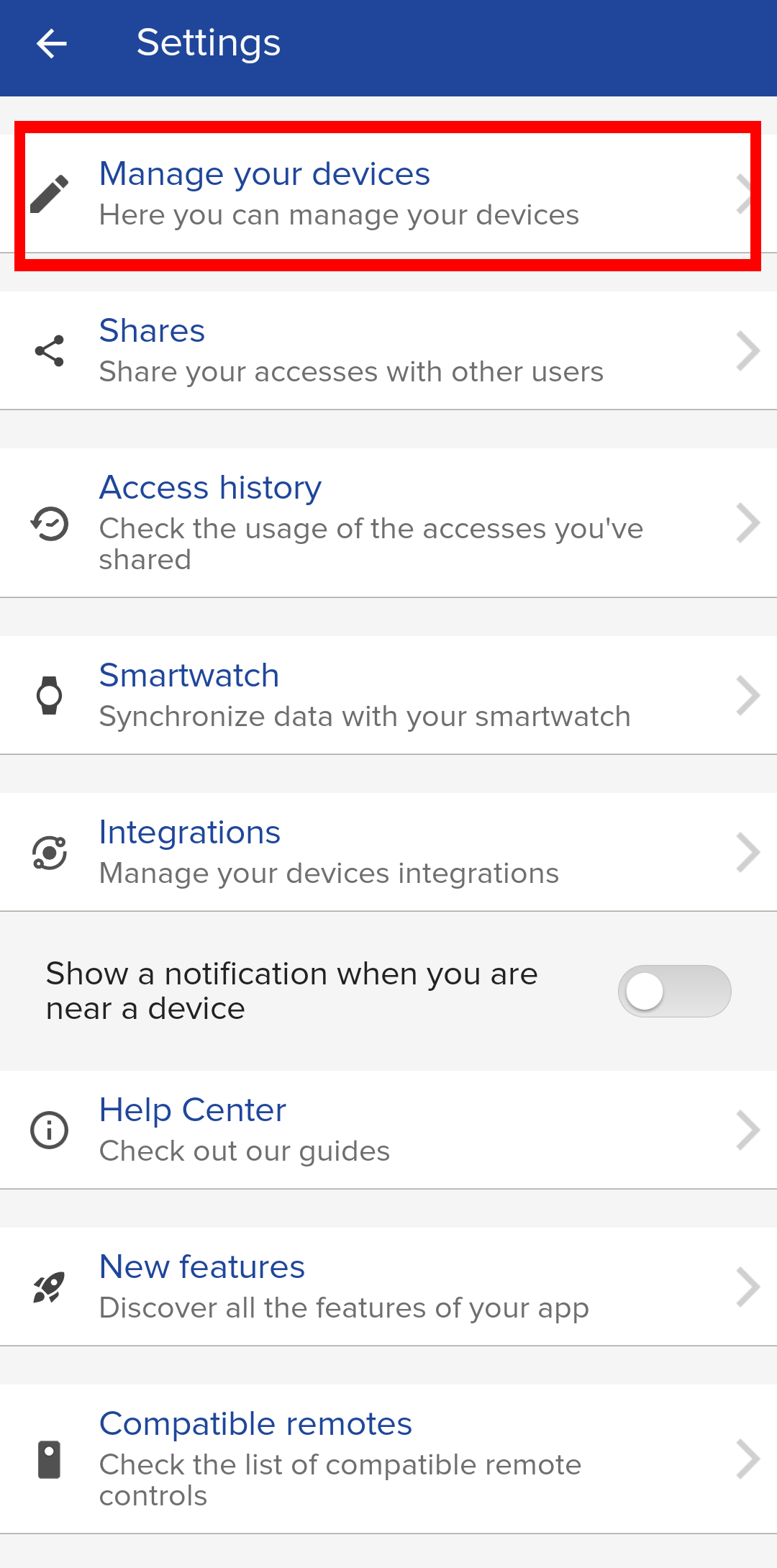Open Manage your devices
This screenshot has width=777, height=1568.
[x=388, y=194]
